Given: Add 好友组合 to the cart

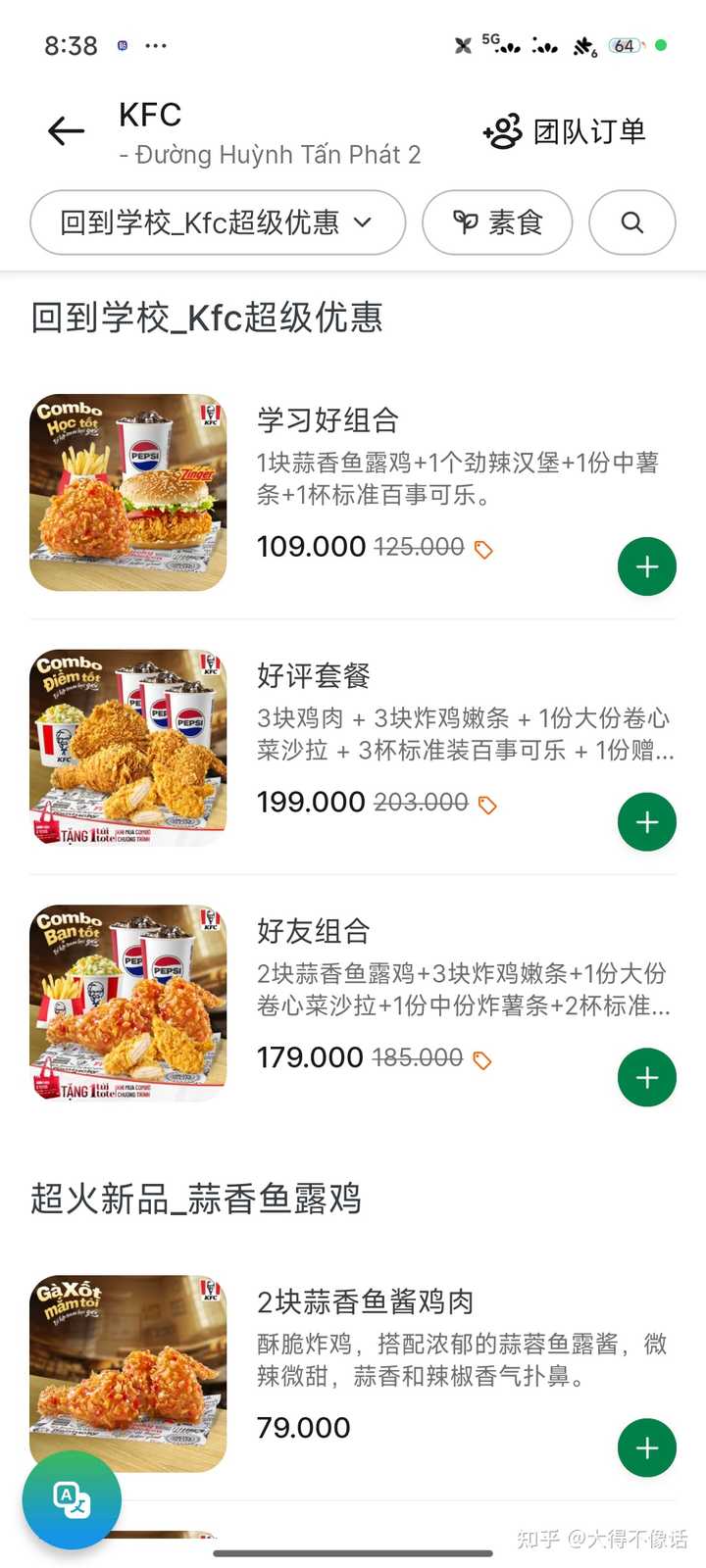Looking at the screenshot, I should click(x=646, y=1077).
